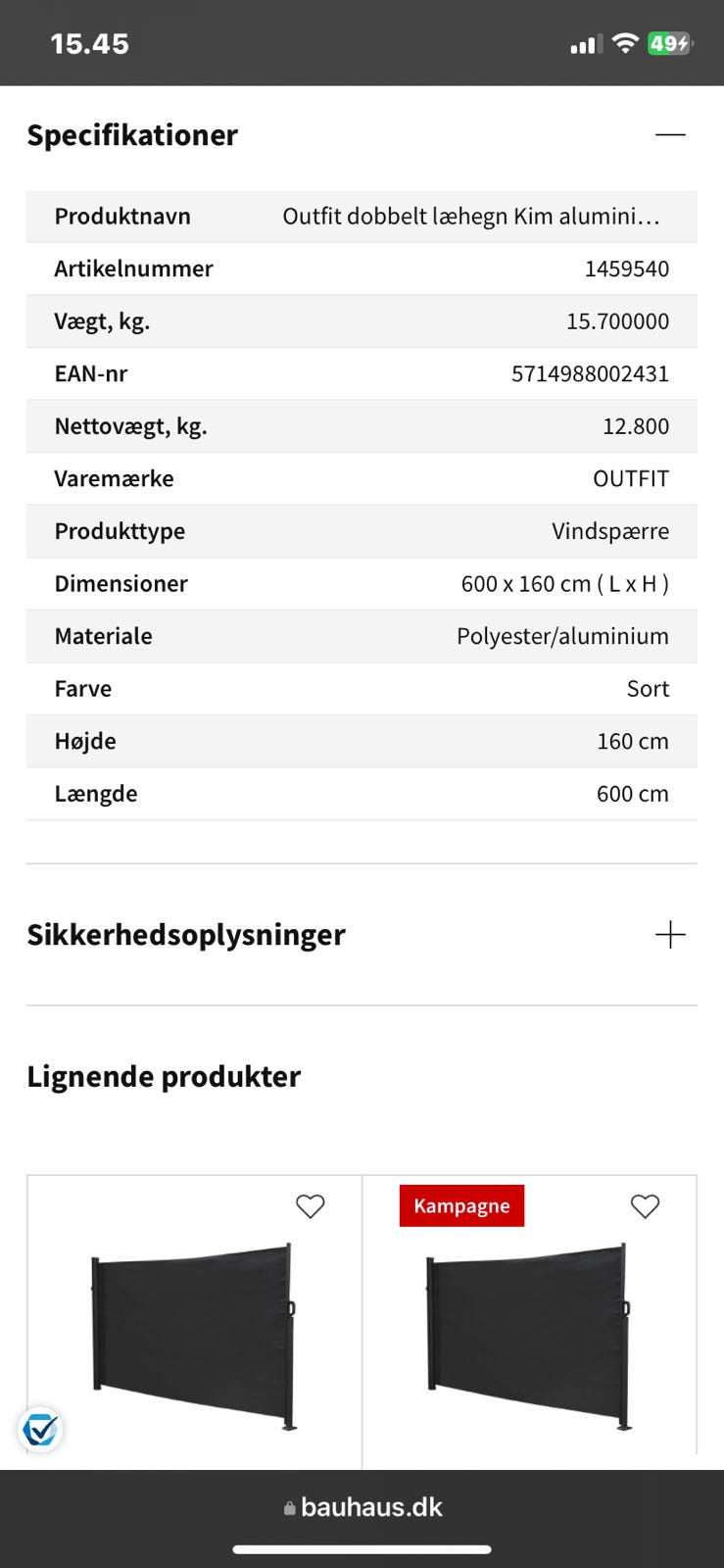This screenshot has width=724, height=1568.
Task: Tap the bauhaus.dk address bar
Action: pyautogui.click(x=362, y=1507)
